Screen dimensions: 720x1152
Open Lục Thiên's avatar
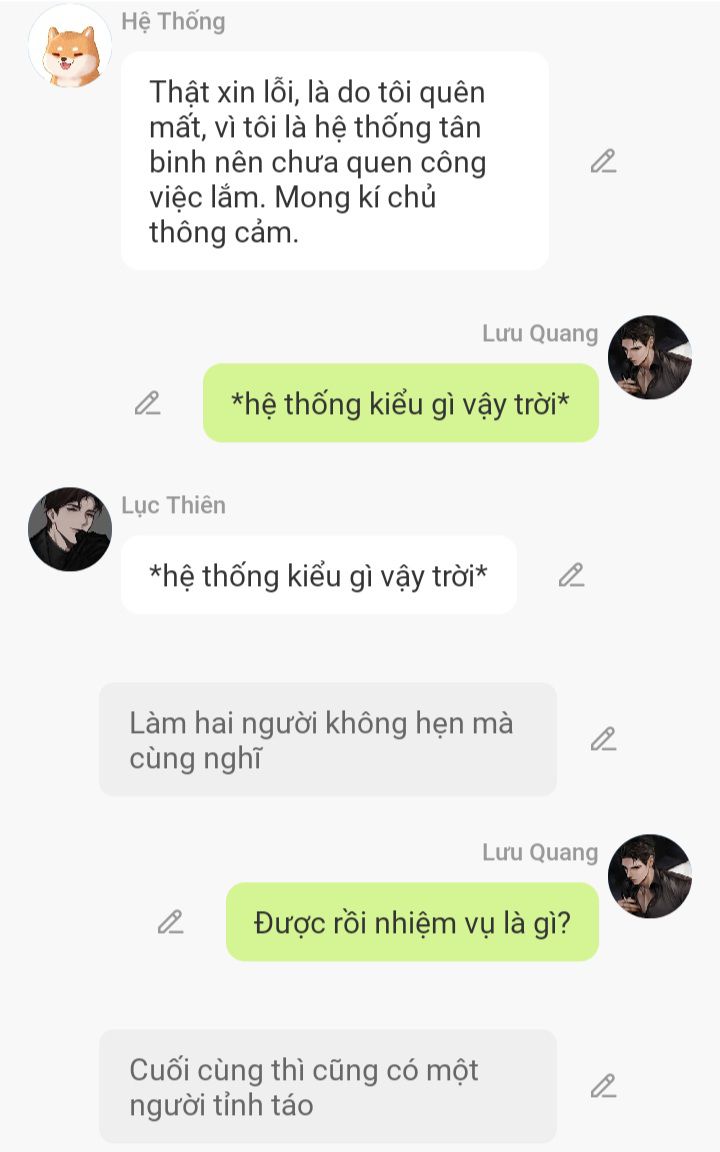click(x=70, y=529)
